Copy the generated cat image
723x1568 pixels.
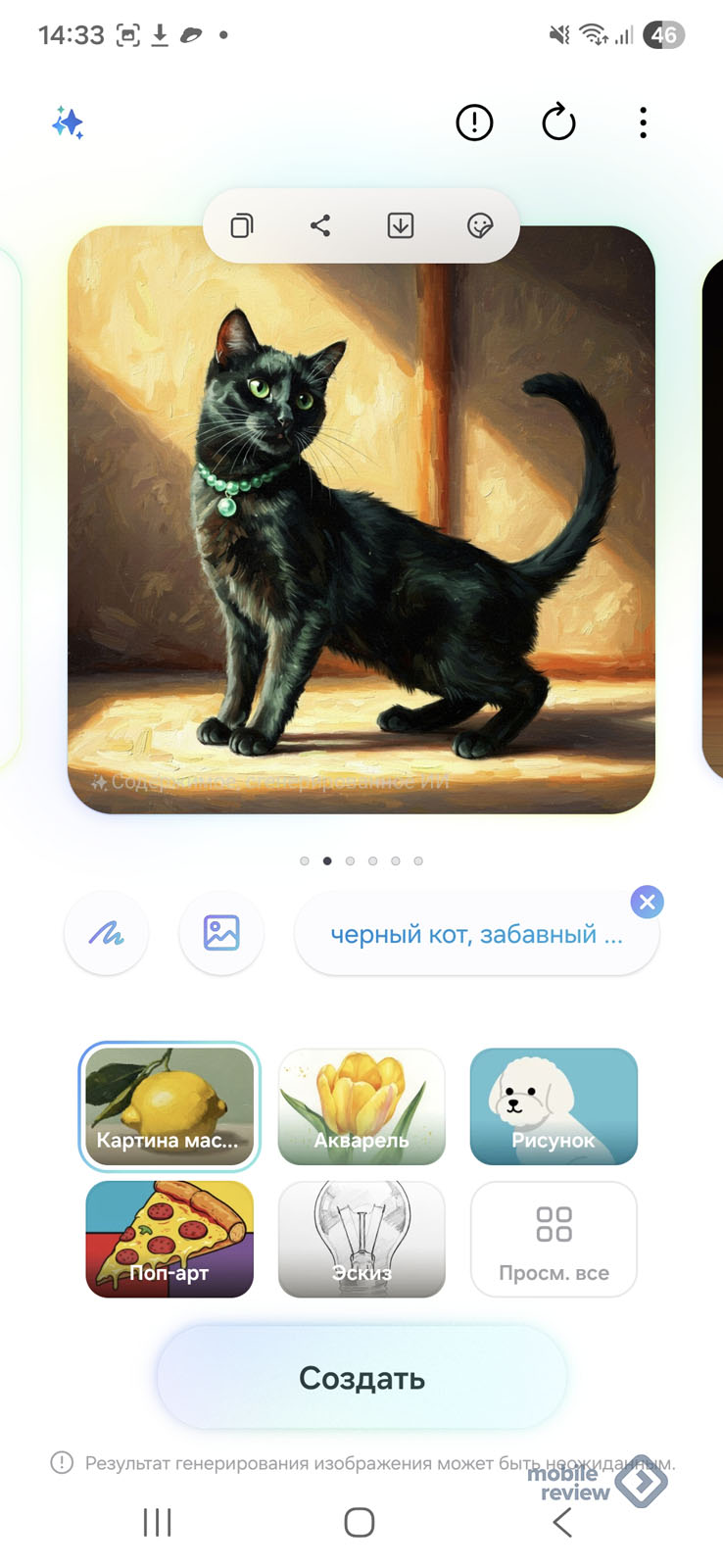(241, 226)
